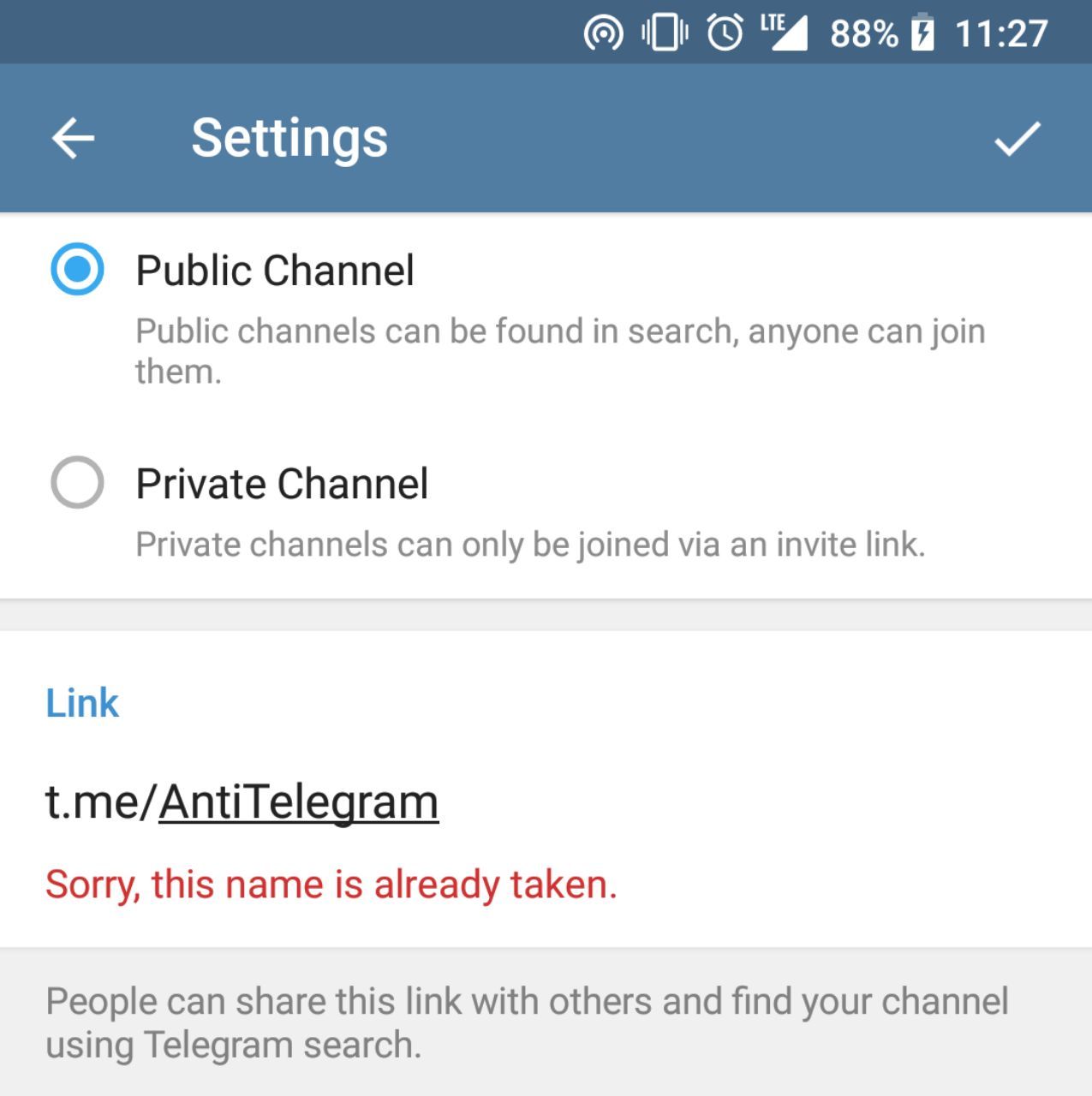The width and height of the screenshot is (1092, 1096).
Task: Go back from Settings
Action: coord(73,139)
